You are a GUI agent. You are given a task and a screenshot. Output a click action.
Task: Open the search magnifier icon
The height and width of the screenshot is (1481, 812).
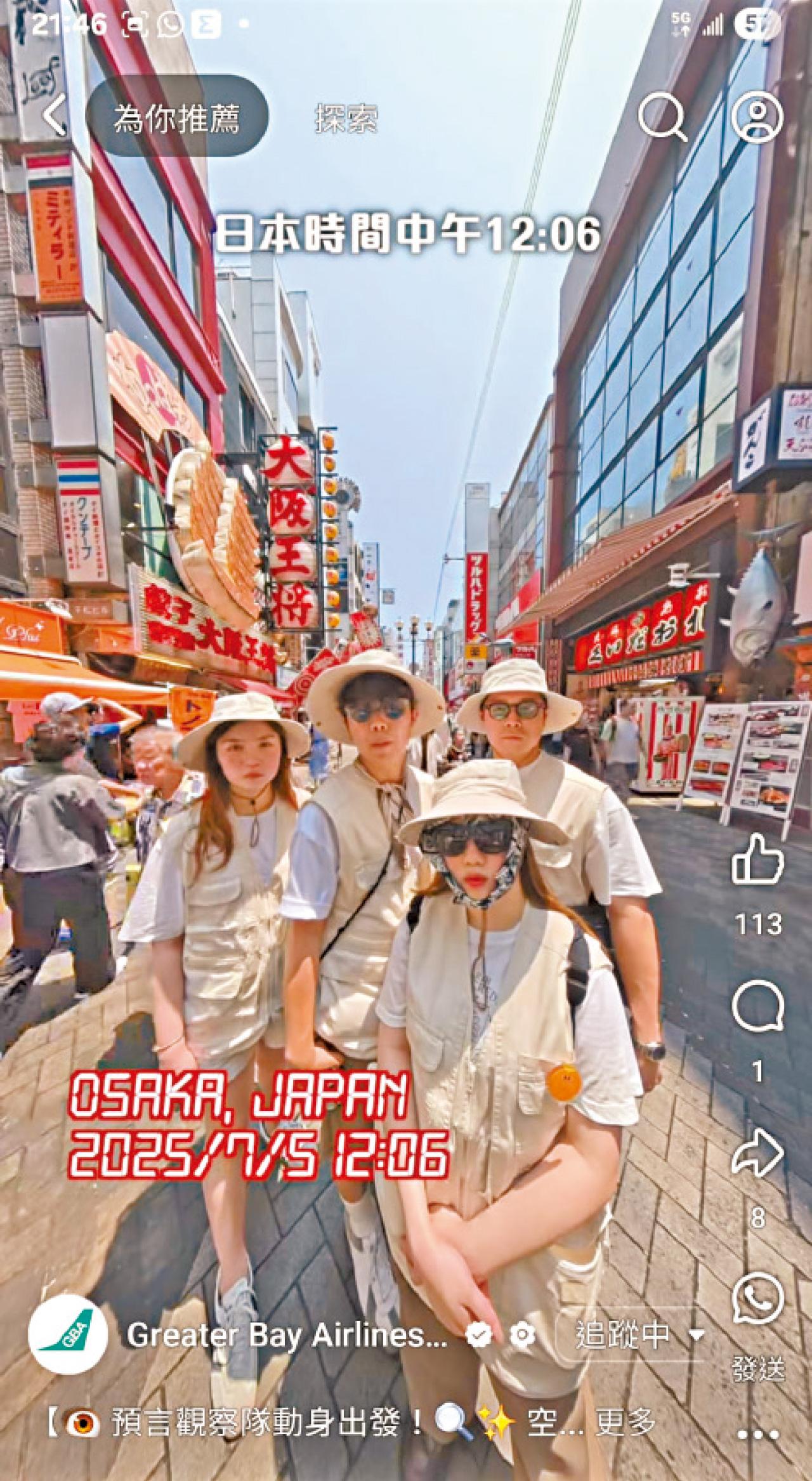[662, 117]
